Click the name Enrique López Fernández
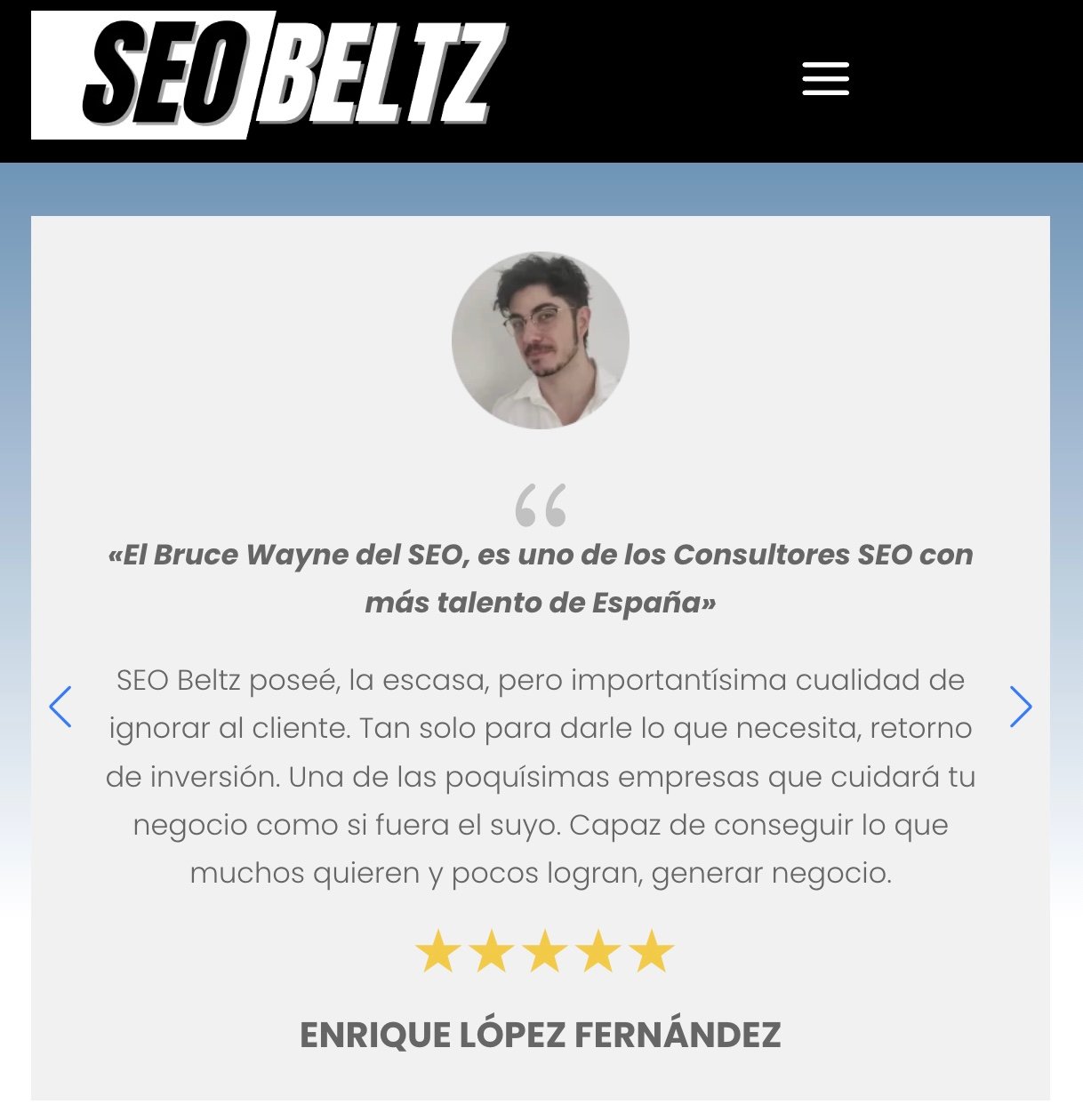Screen dimensions: 1083x1120 click(541, 1034)
